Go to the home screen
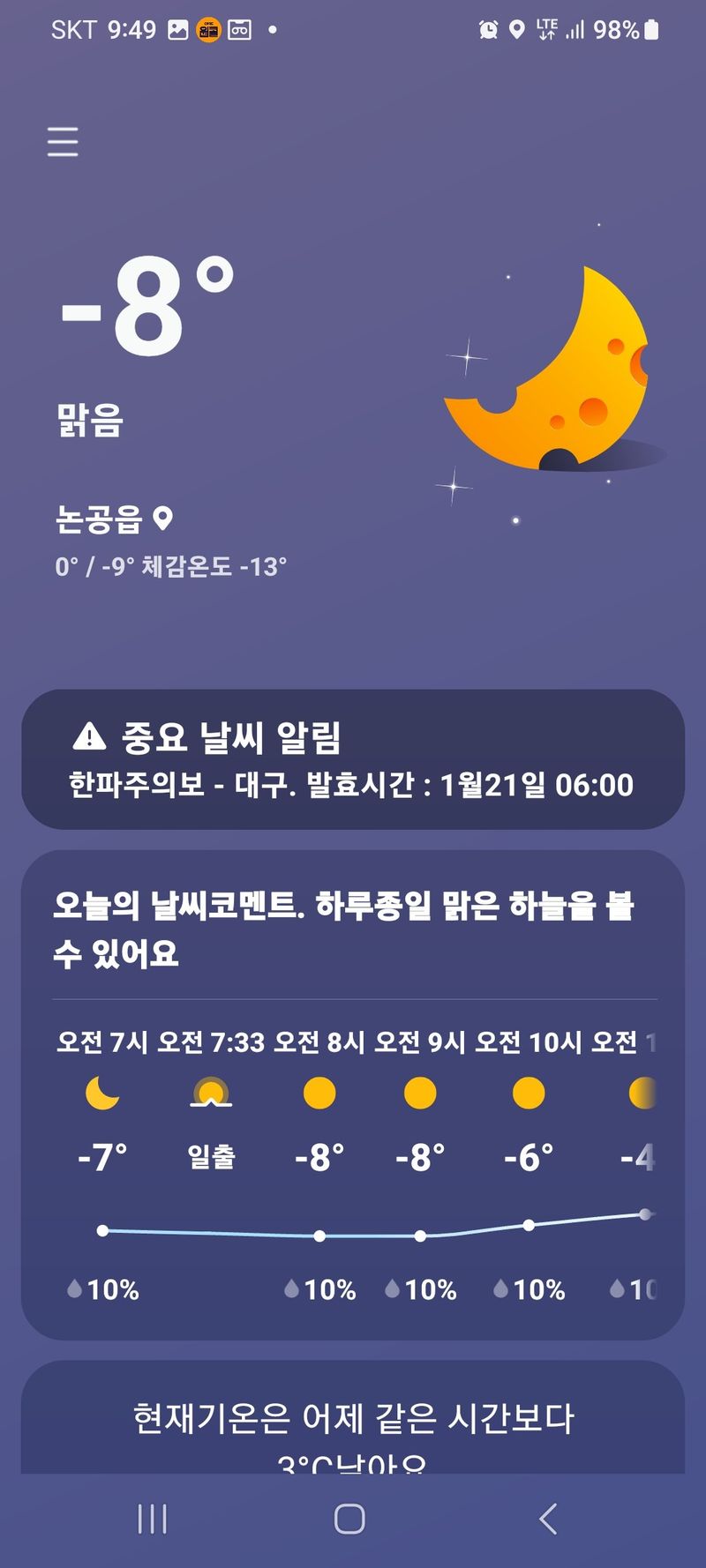The width and height of the screenshot is (706, 1568). tap(349, 1519)
